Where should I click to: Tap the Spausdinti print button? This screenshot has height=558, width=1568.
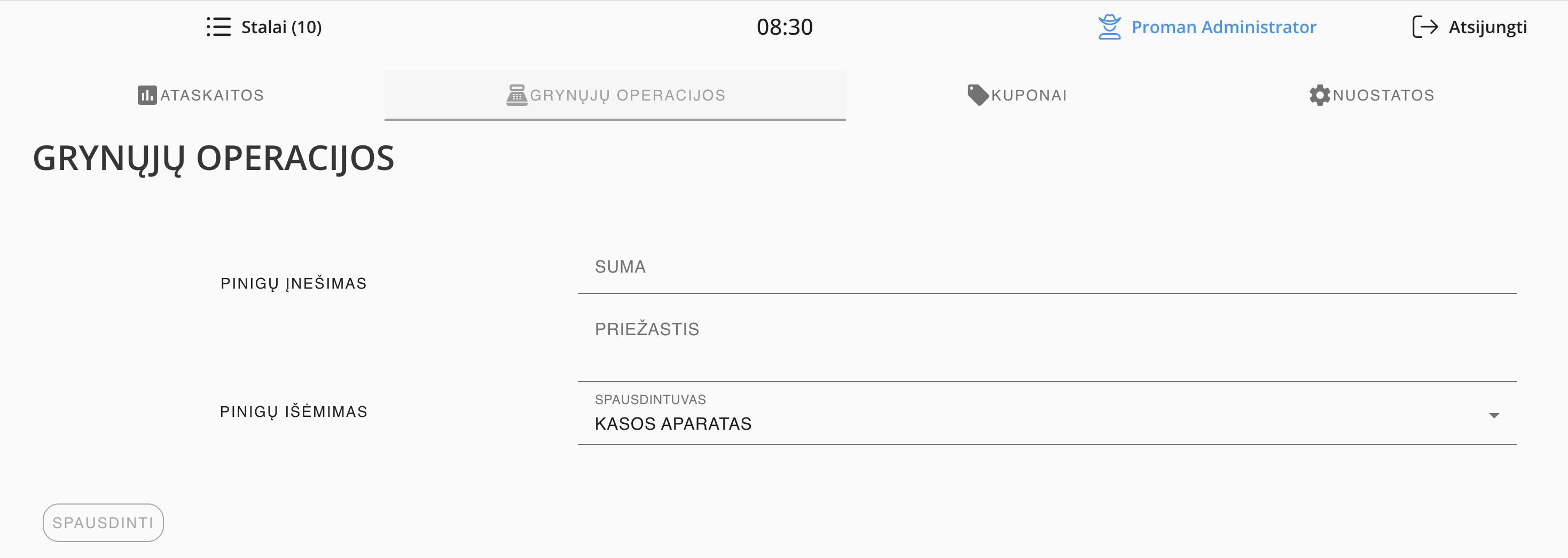point(103,523)
